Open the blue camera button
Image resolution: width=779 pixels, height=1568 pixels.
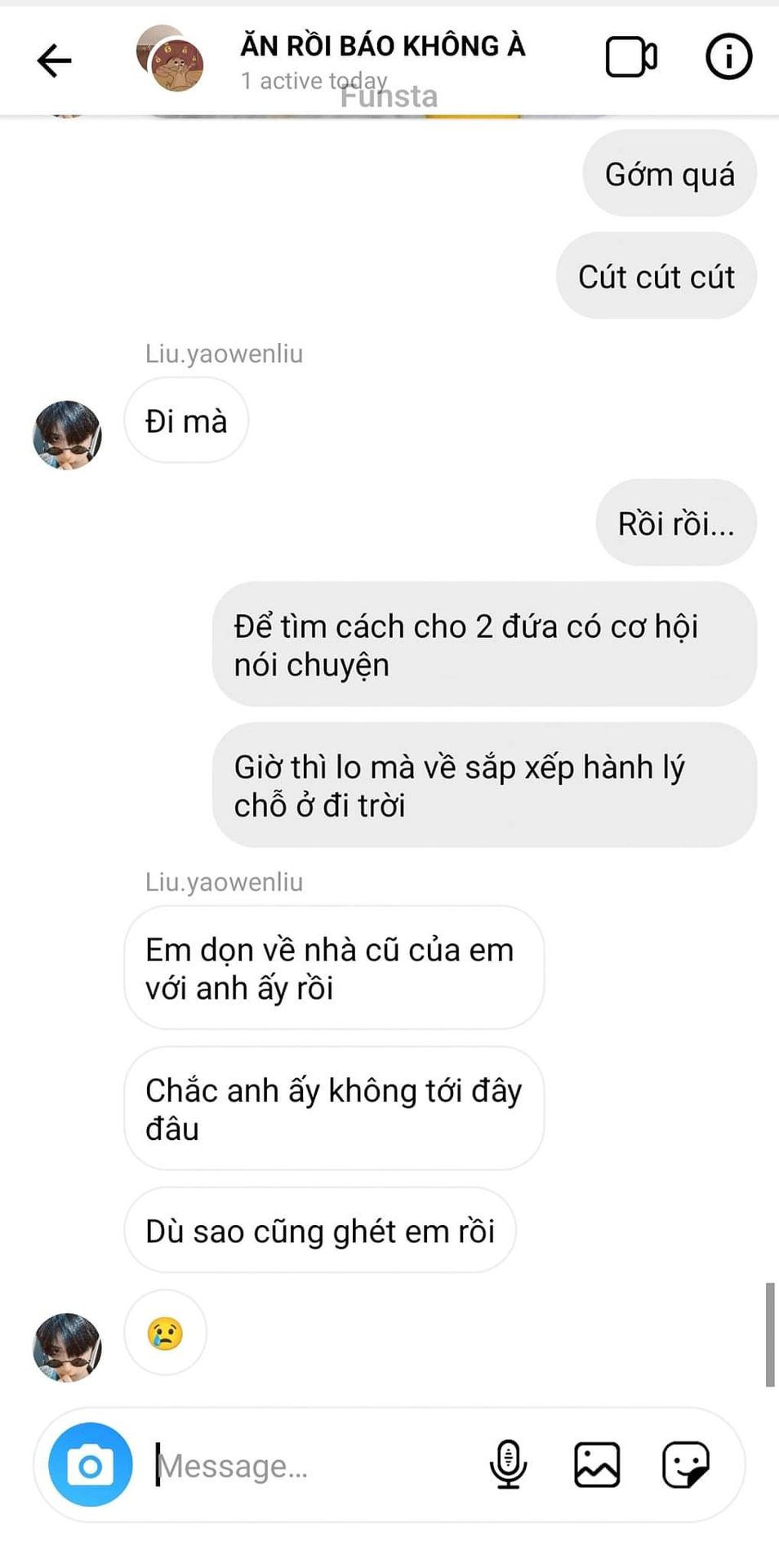[91, 1464]
